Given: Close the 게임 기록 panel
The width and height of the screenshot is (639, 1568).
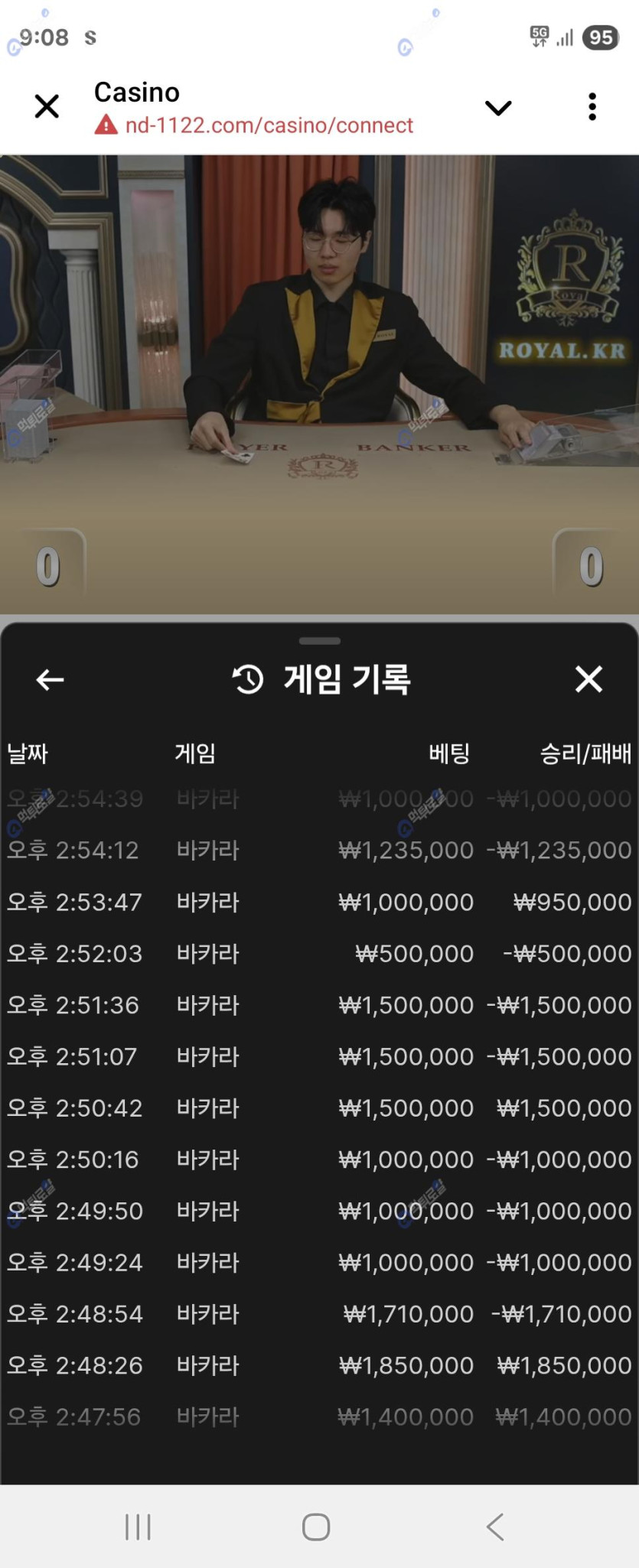Looking at the screenshot, I should (588, 678).
